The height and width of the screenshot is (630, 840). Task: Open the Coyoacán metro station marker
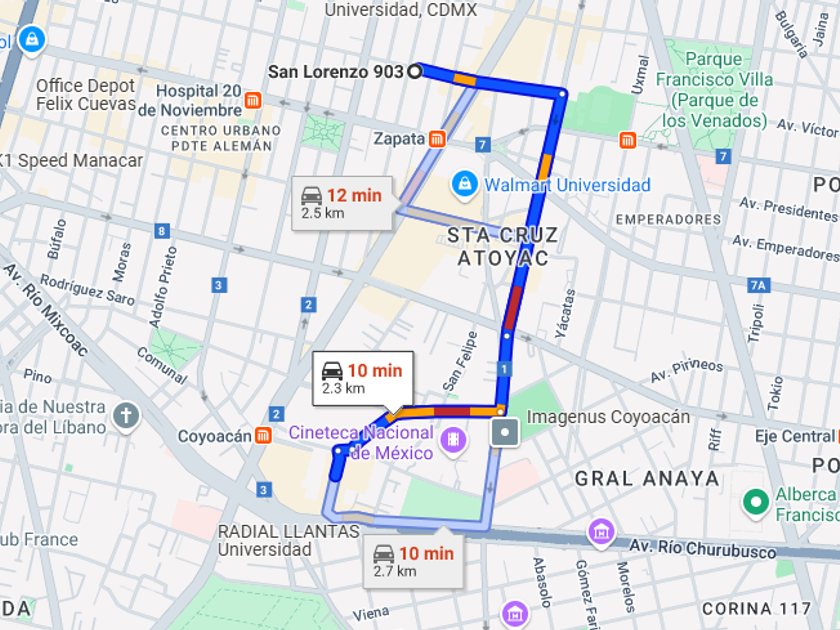point(262,436)
